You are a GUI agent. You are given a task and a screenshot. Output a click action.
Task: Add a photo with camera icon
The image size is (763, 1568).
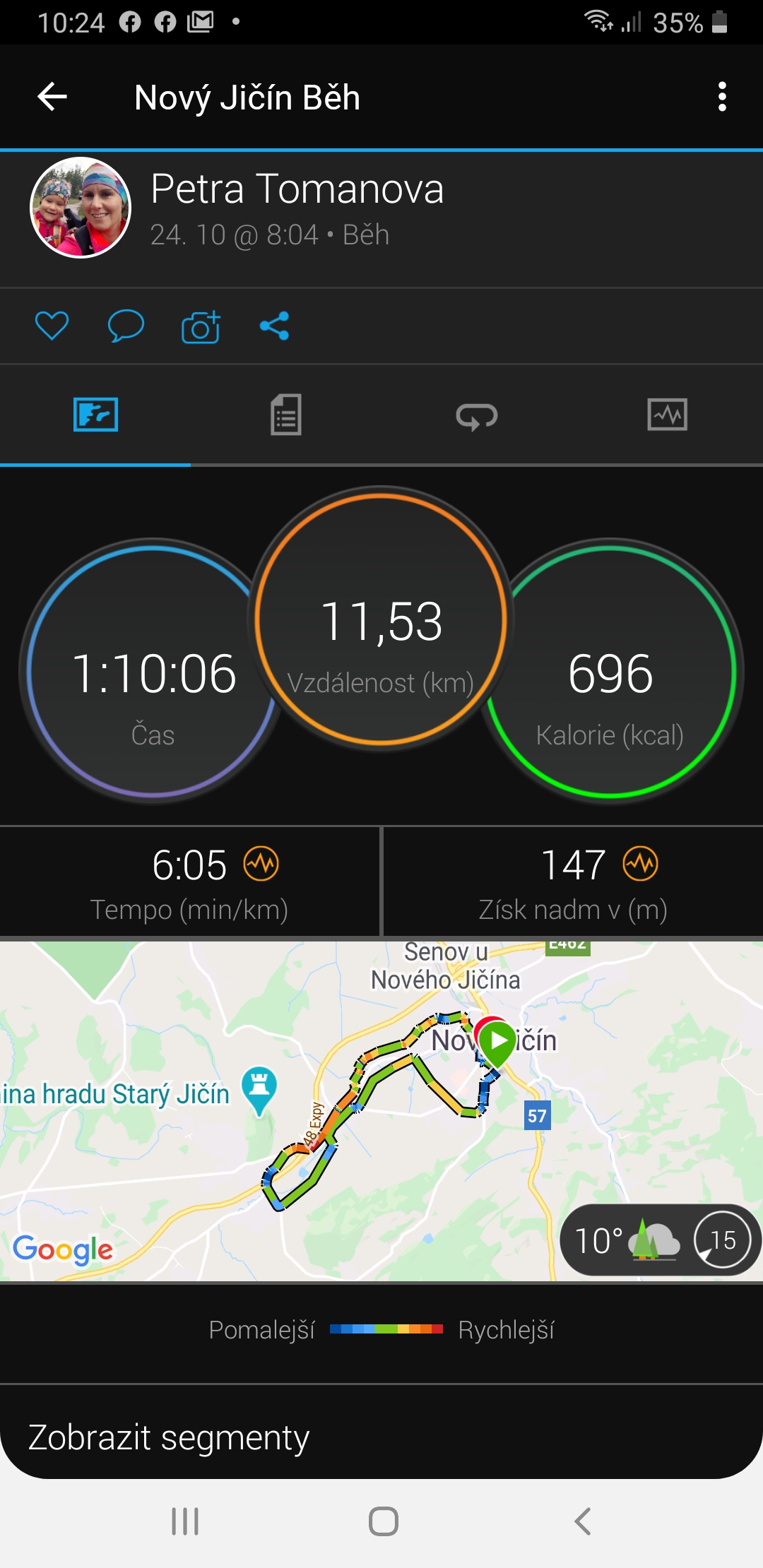point(201,326)
